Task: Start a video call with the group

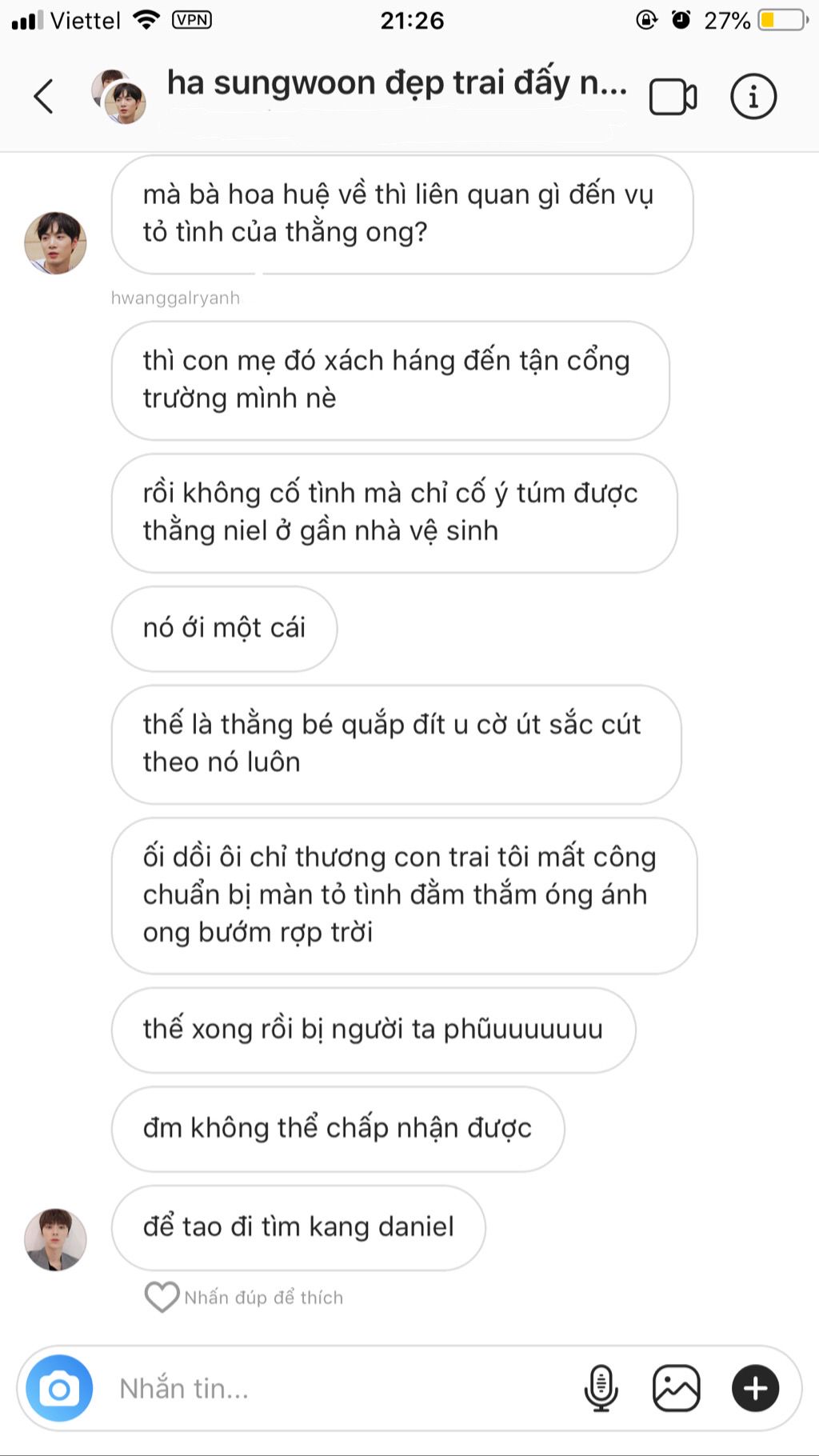Action: coord(672,97)
